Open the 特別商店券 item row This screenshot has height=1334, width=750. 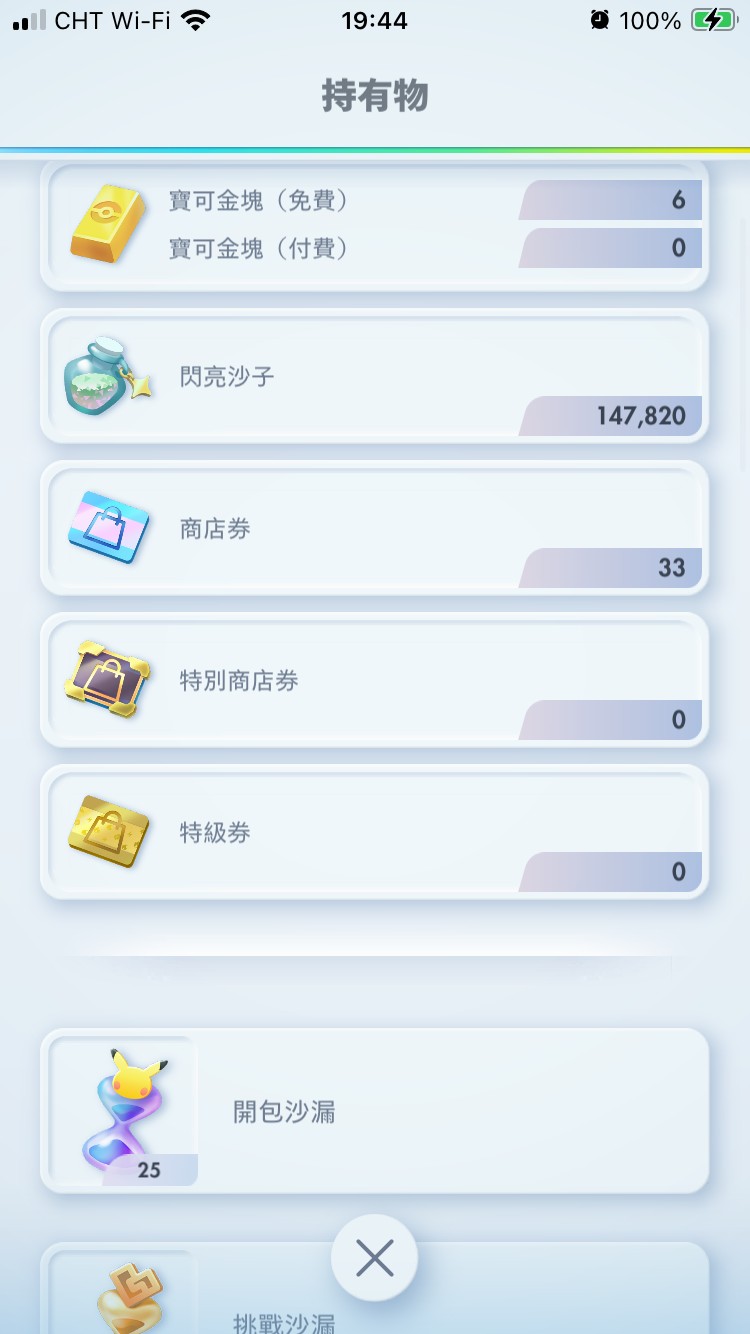click(x=375, y=680)
